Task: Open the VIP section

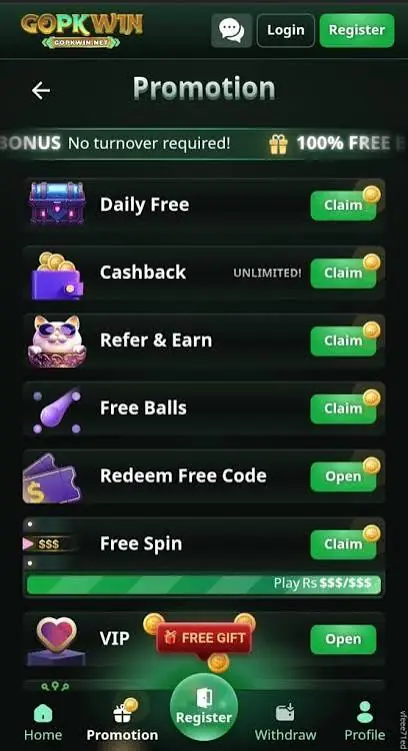Action: click(x=343, y=639)
